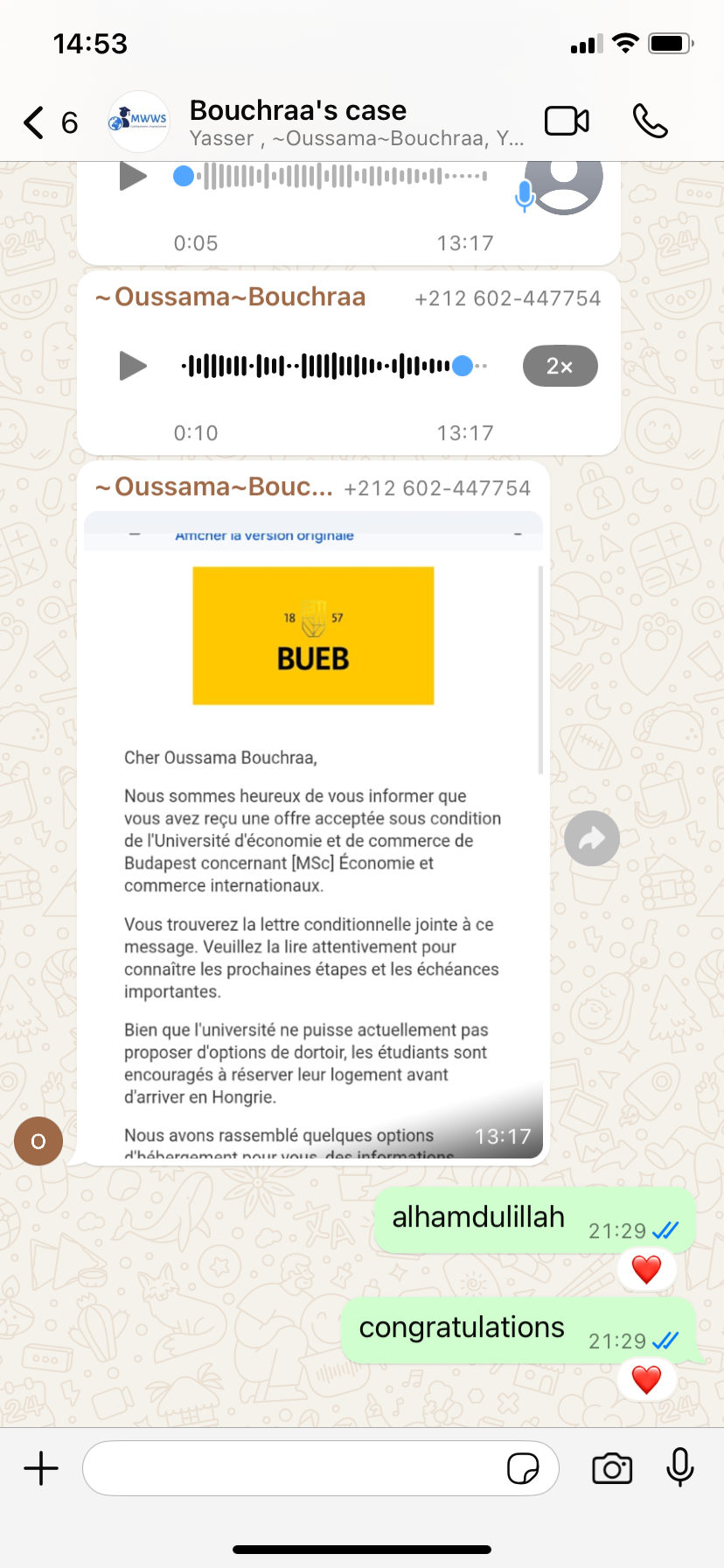This screenshot has height=1568, width=724.
Task: Play the 0:05 voice message
Action: tap(133, 177)
